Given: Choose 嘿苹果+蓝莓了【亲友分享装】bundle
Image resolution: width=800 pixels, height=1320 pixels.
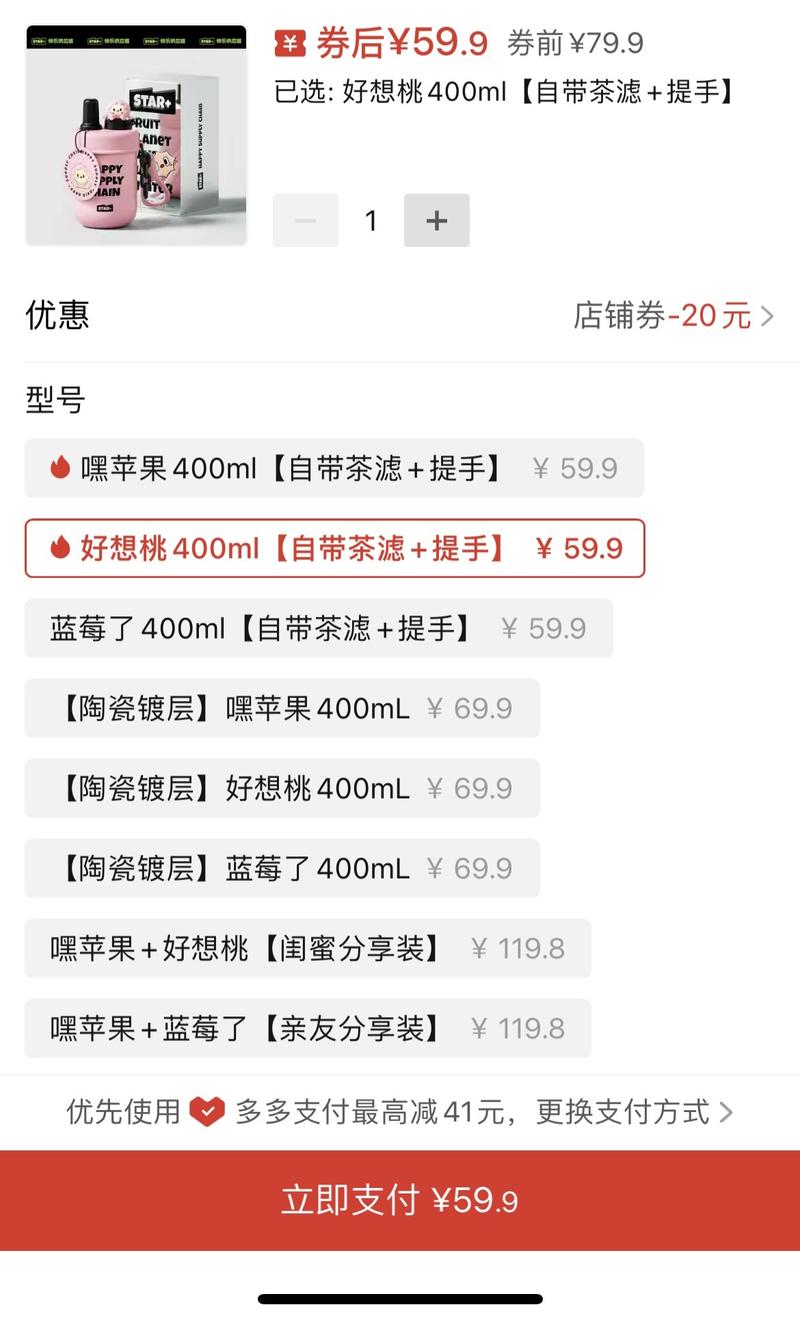Looking at the screenshot, I should (x=305, y=1028).
